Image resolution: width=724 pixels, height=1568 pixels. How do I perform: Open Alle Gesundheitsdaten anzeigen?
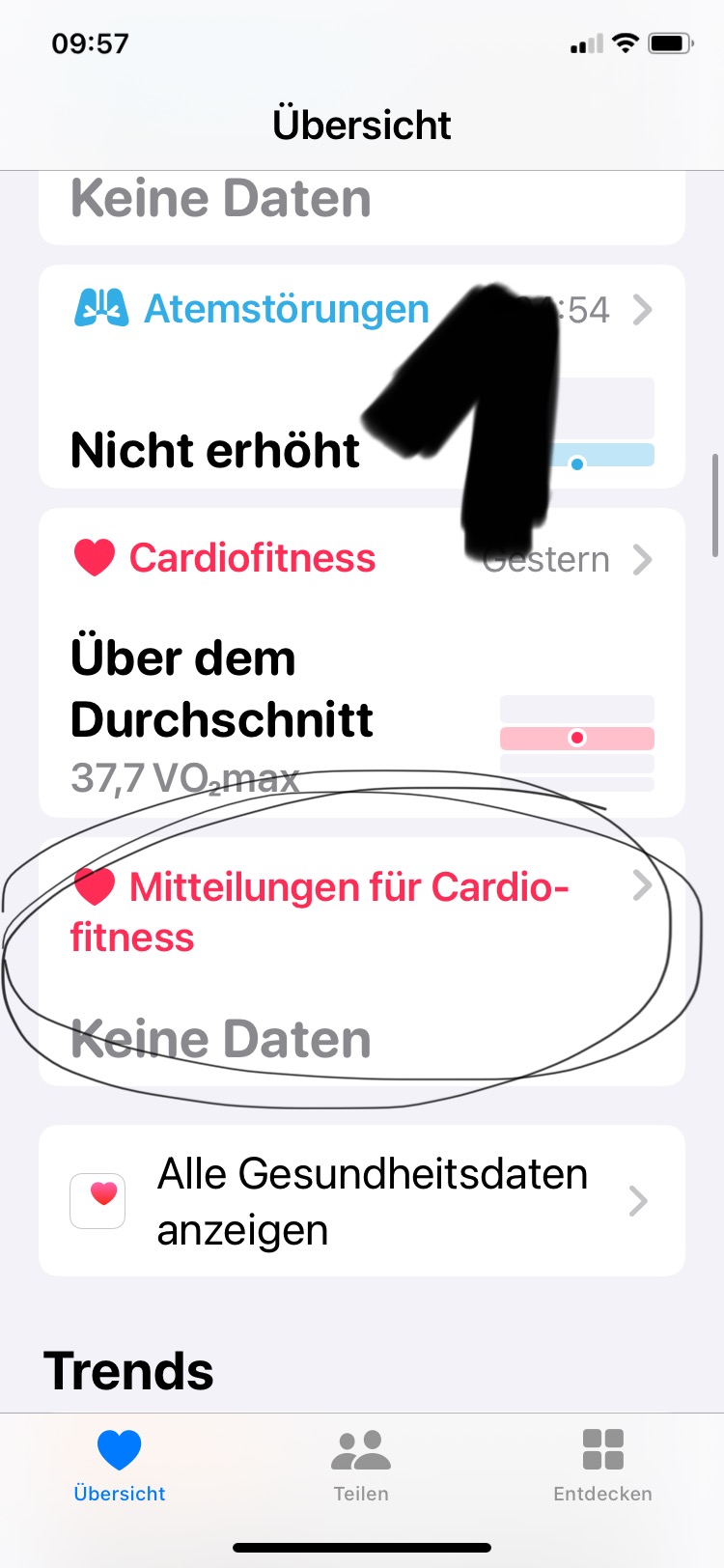pyautogui.click(x=372, y=1201)
